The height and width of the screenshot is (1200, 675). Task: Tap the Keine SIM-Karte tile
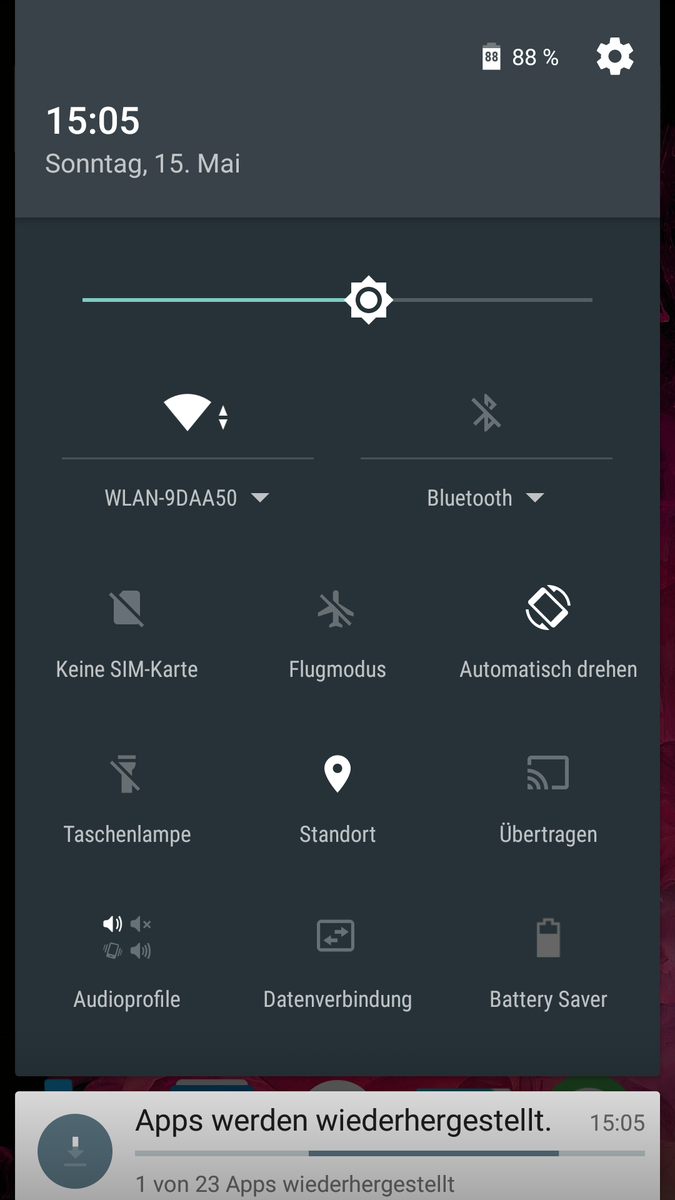(x=127, y=635)
